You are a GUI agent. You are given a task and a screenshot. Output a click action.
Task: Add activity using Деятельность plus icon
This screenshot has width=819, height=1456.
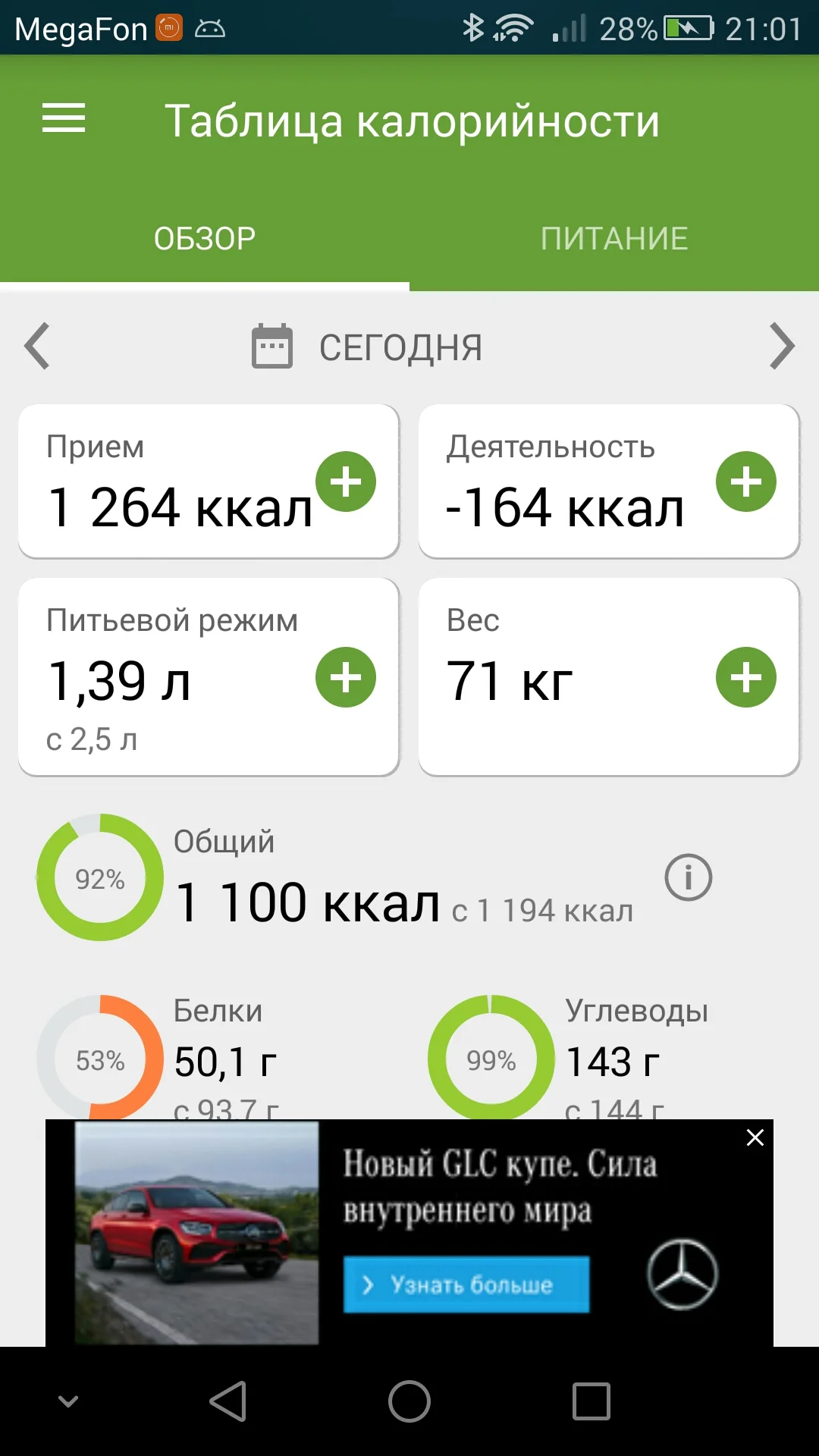coord(747,481)
